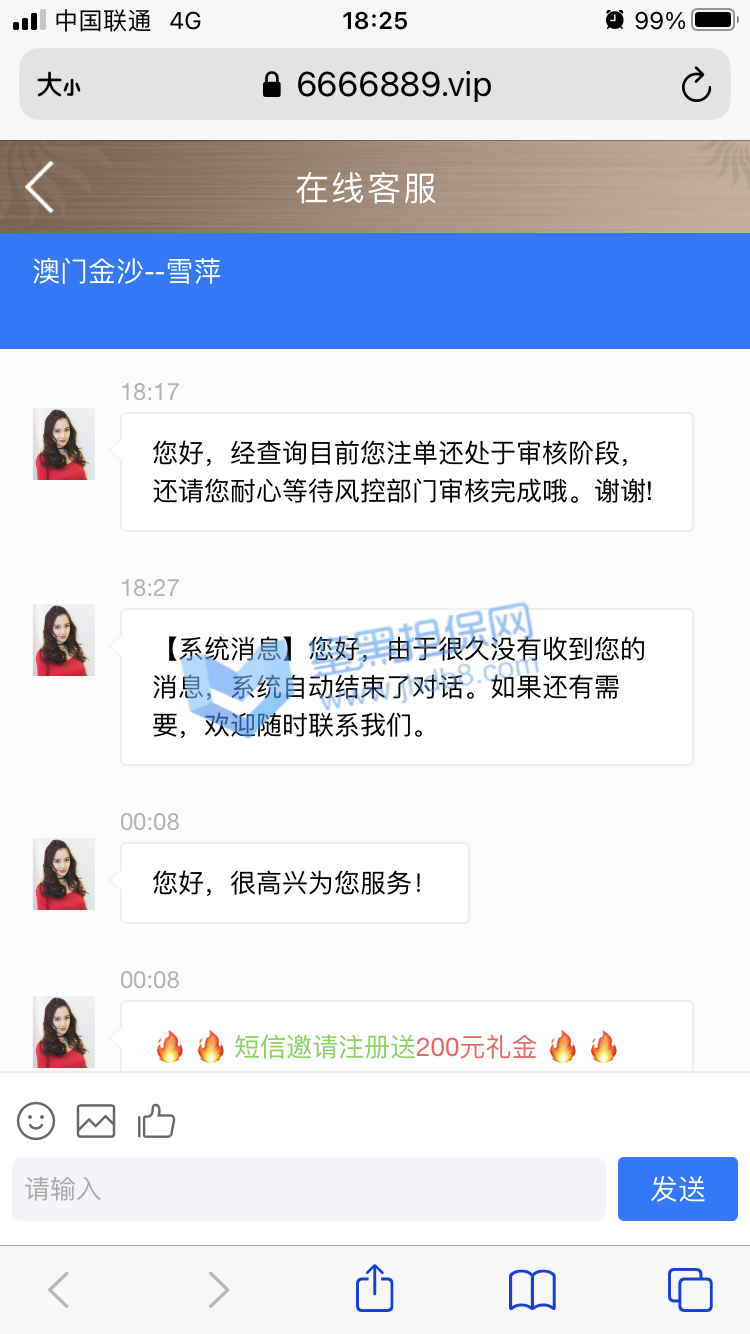750x1334 pixels.
Task: Open Safari bookmarks
Action: (532, 1290)
